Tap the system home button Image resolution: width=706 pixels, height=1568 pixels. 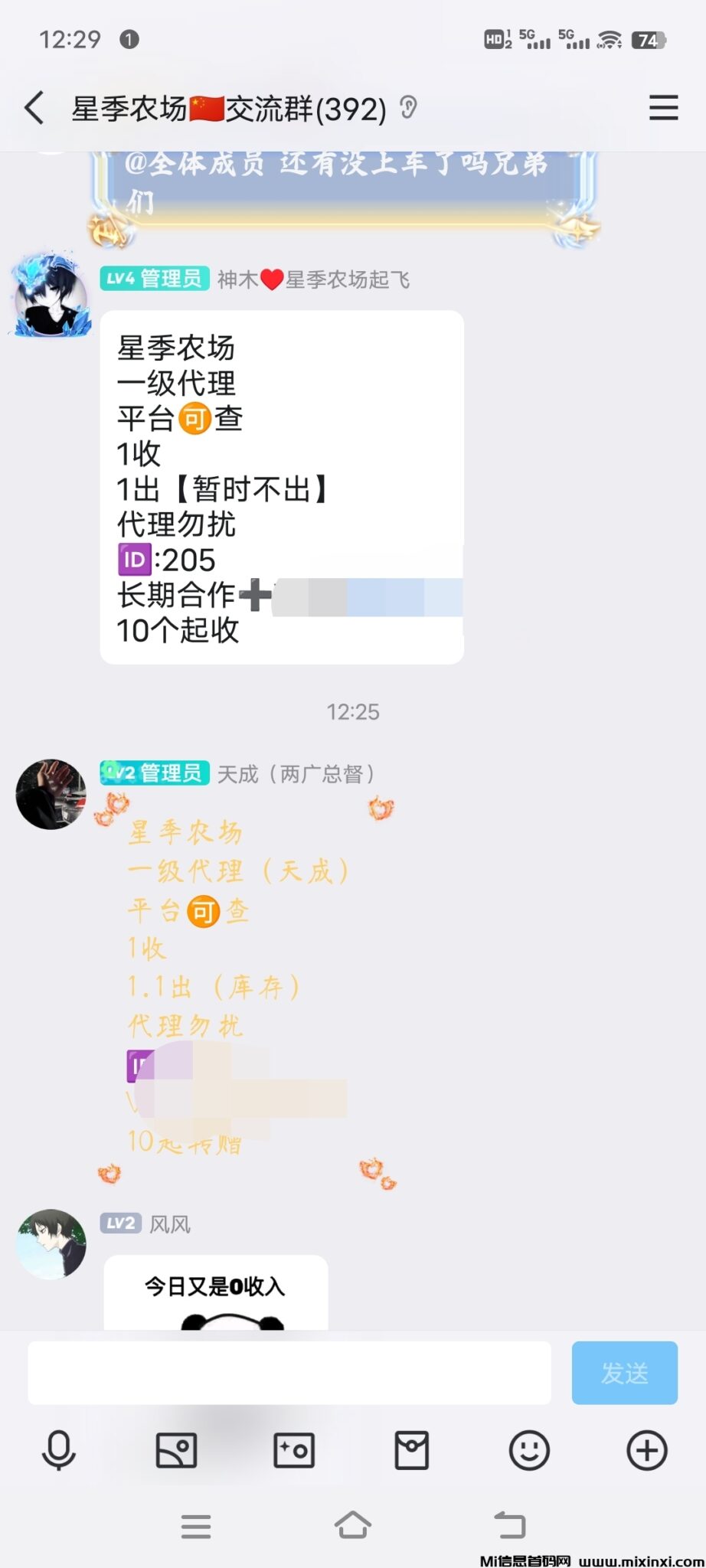pos(353,1525)
